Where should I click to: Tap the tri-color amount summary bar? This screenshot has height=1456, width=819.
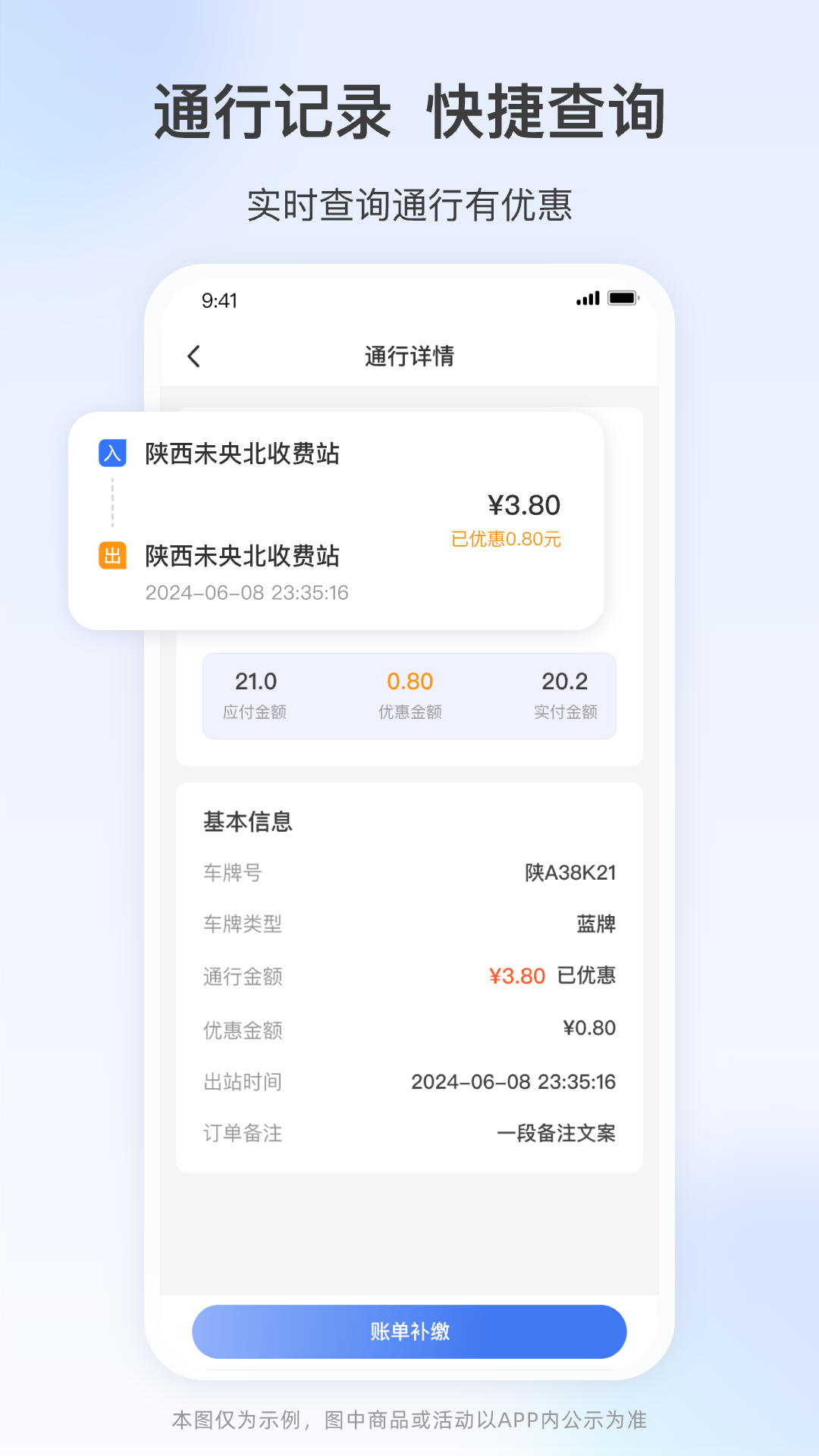coord(409,695)
